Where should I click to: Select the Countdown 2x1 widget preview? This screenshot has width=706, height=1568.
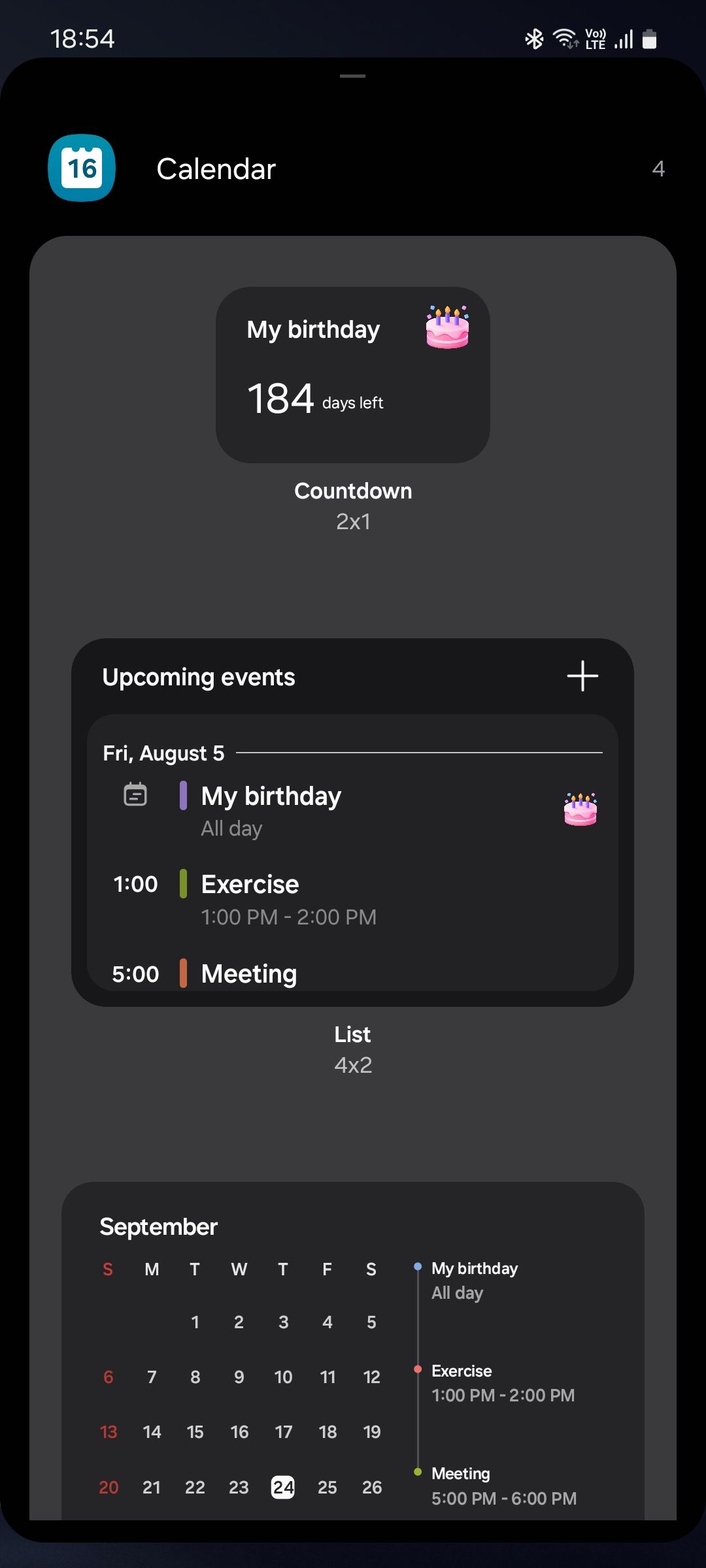tap(352, 375)
